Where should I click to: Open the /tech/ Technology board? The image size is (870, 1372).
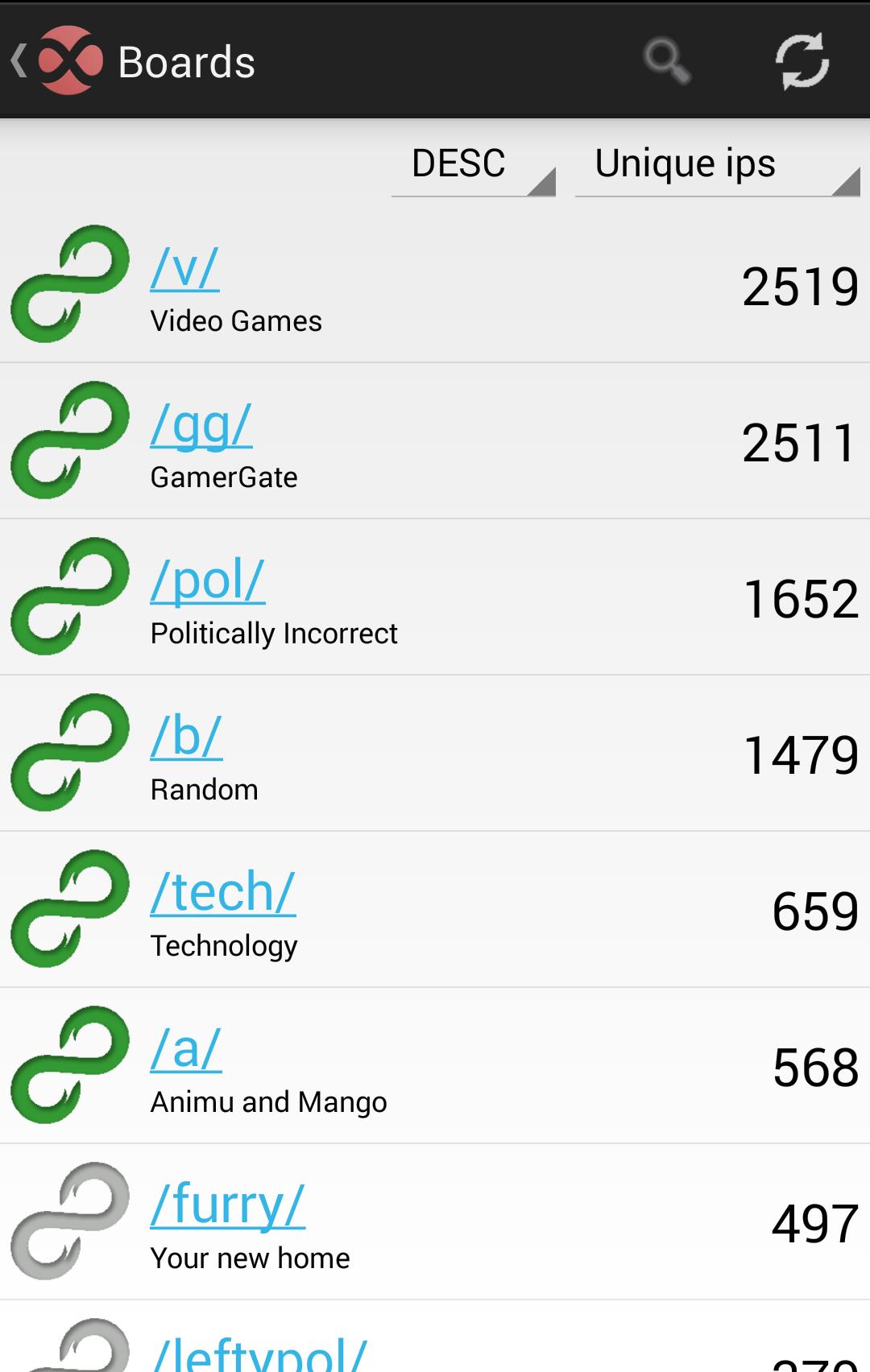[x=223, y=891]
